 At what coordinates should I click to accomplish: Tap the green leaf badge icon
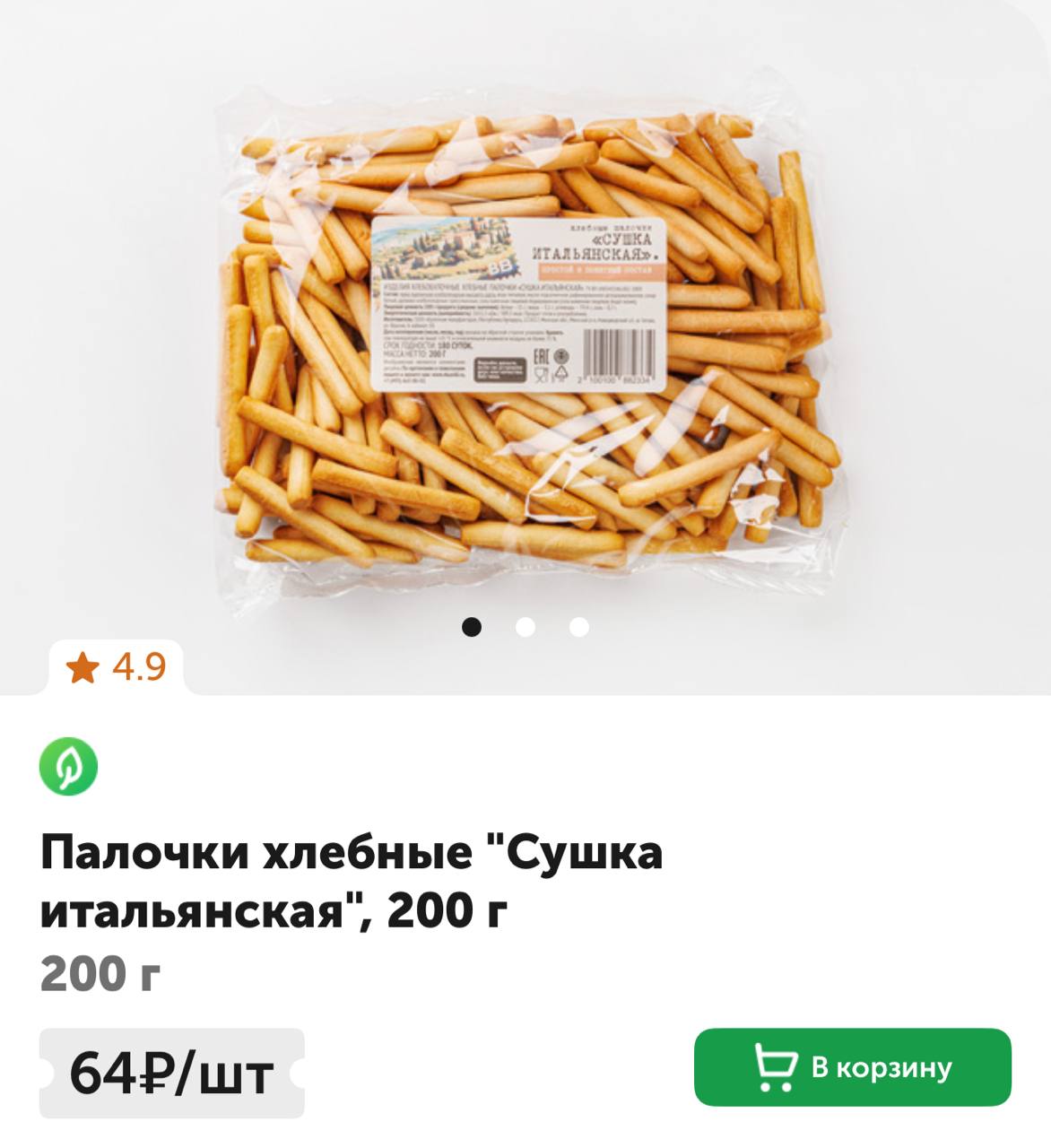(x=68, y=766)
